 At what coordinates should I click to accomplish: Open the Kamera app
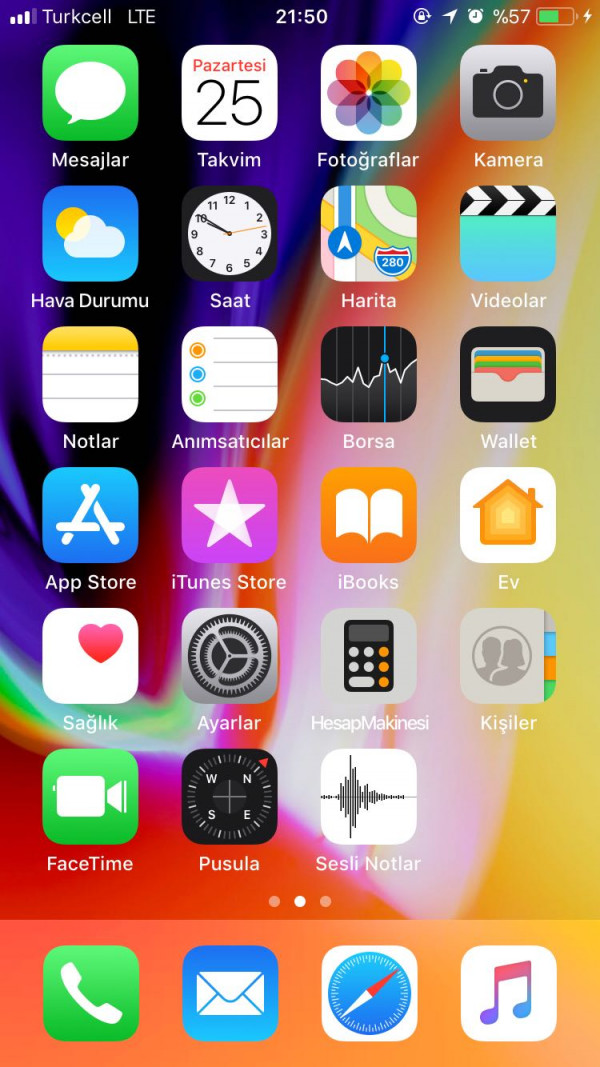pos(507,93)
